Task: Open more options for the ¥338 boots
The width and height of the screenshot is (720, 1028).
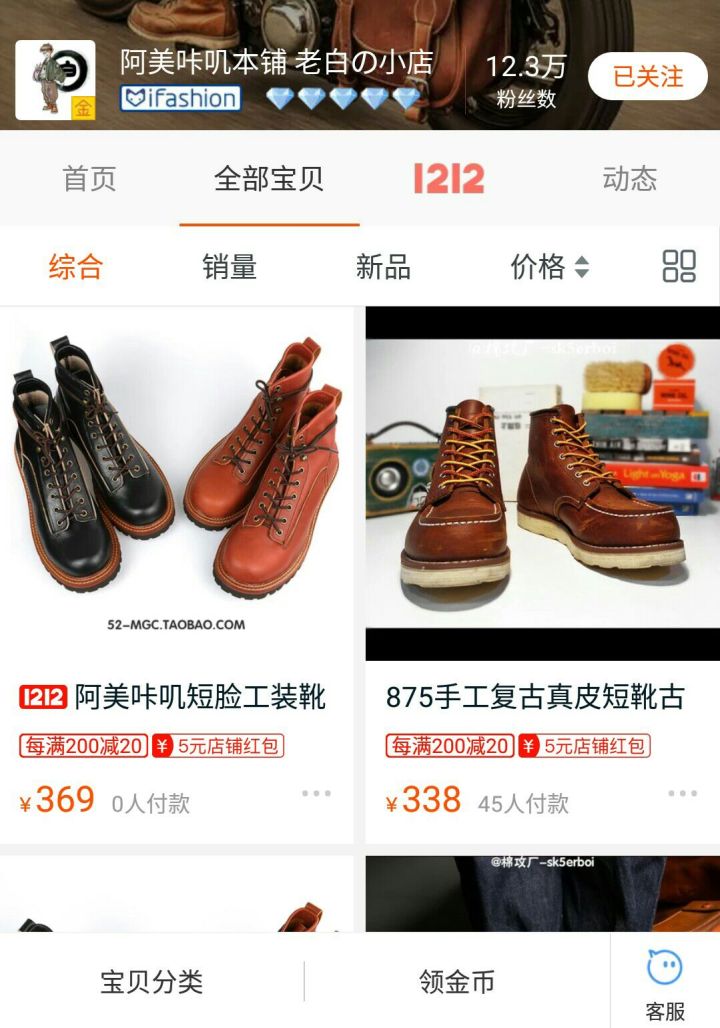Action: [x=682, y=794]
